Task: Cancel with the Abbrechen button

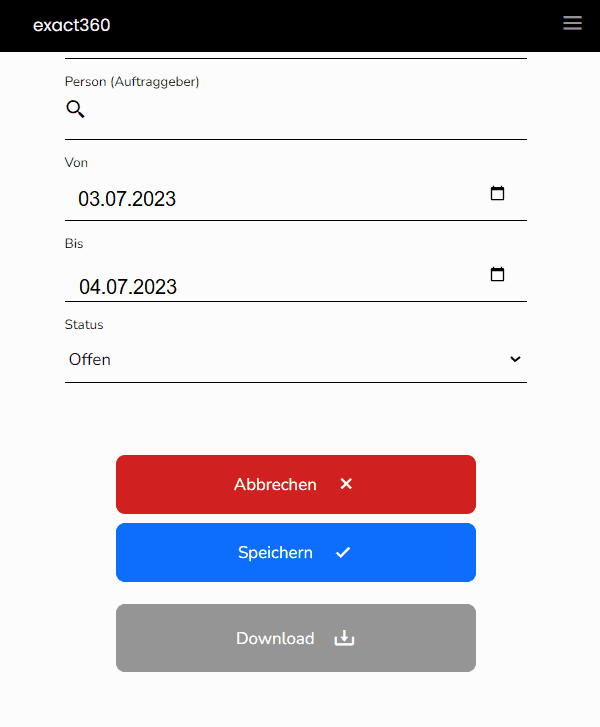Action: tap(295, 484)
